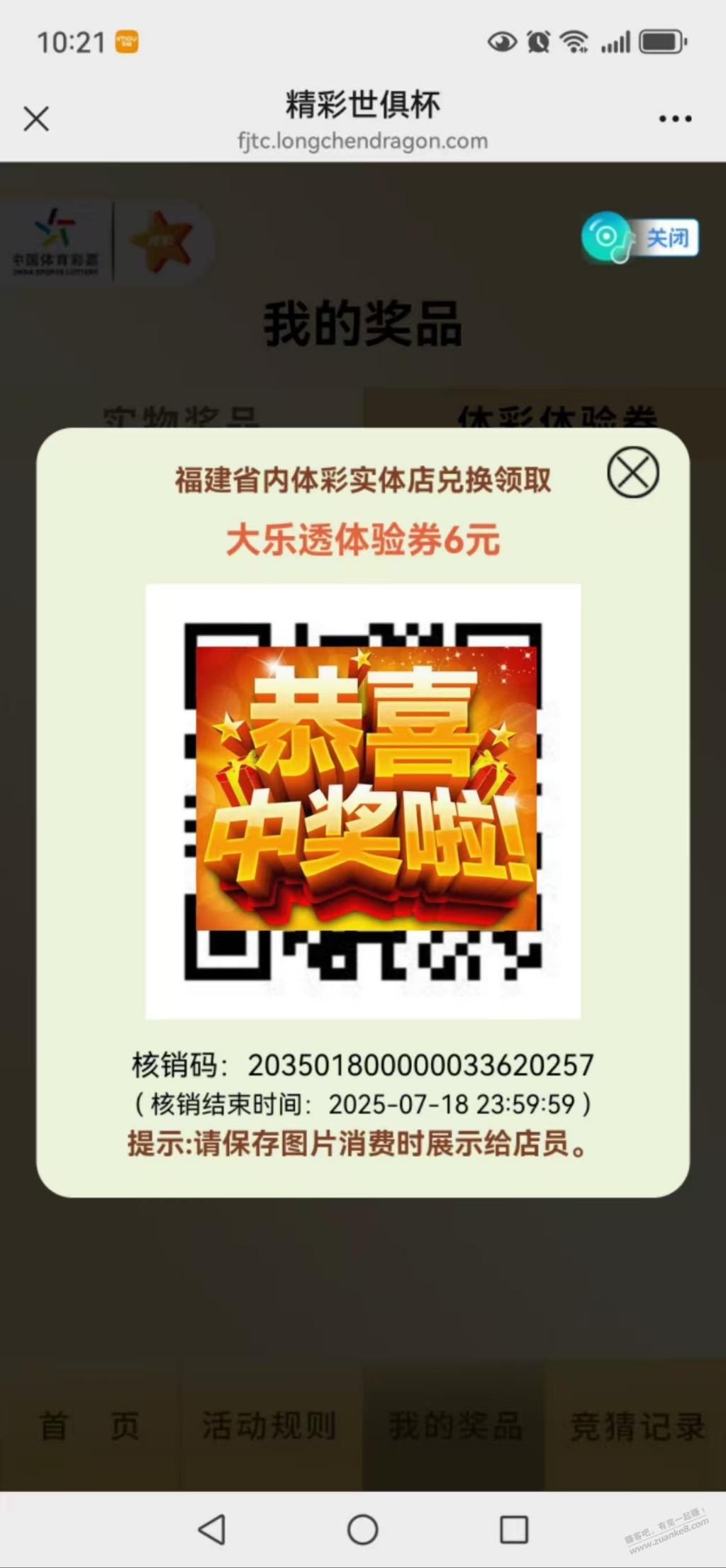The width and height of the screenshot is (726, 1568).
Task: Close the webview with the X icon
Action: pyautogui.click(x=36, y=118)
